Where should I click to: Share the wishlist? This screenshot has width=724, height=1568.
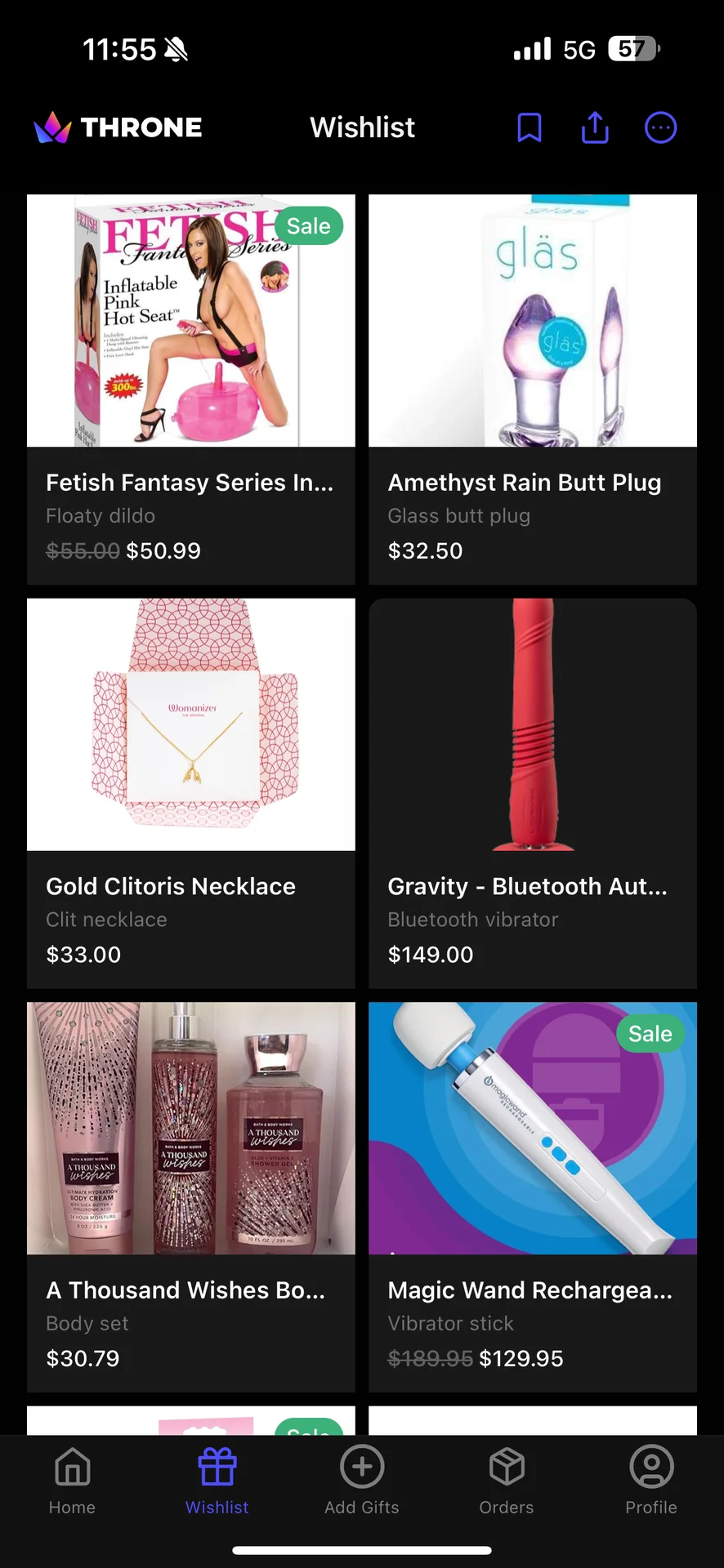point(595,127)
